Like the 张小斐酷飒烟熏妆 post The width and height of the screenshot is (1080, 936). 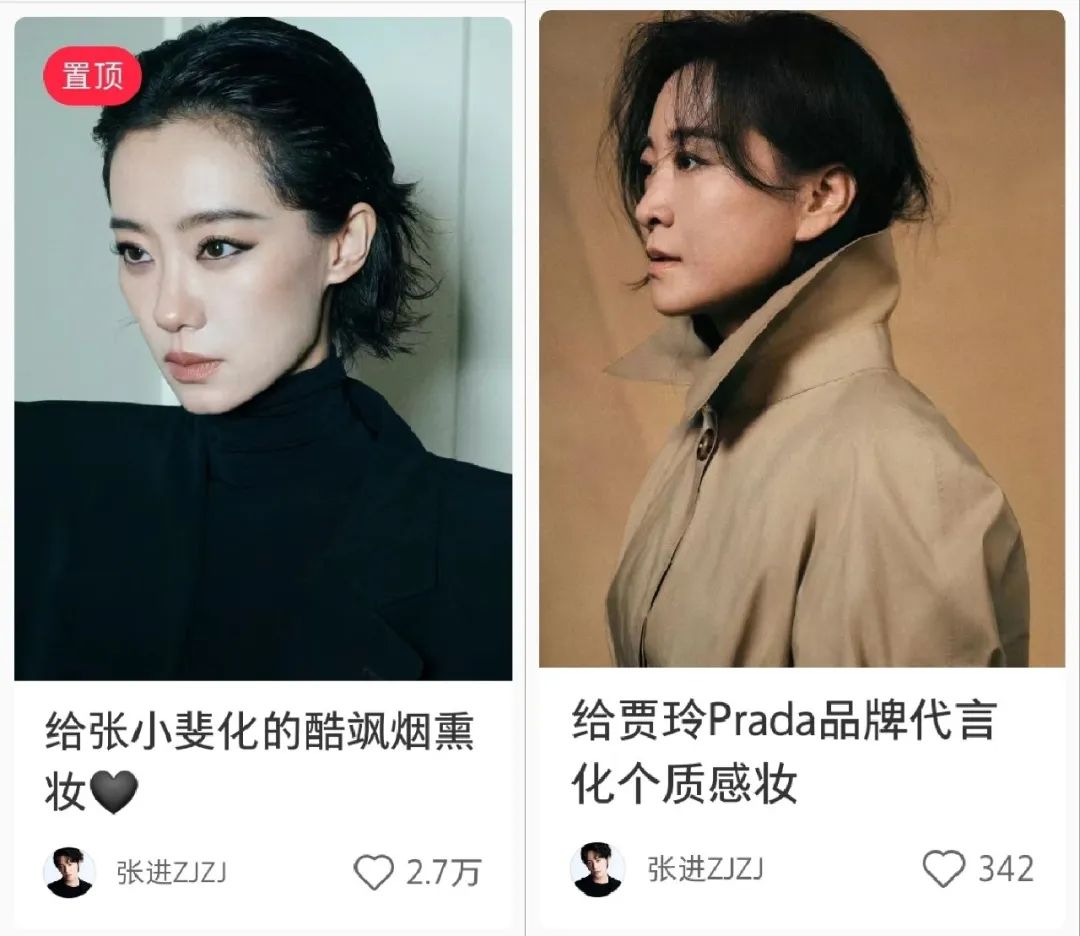(375, 872)
